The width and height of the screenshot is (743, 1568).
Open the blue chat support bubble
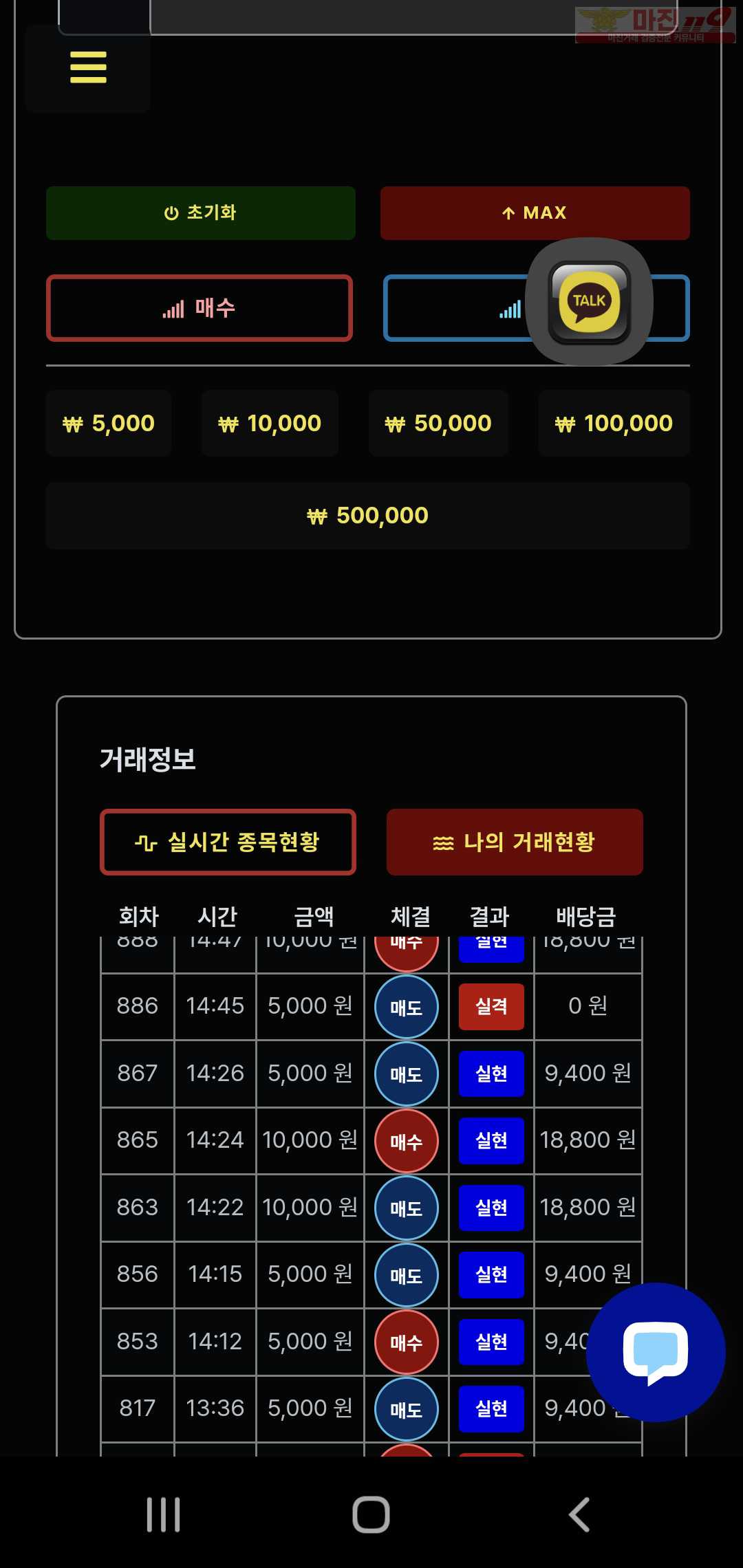(656, 1352)
